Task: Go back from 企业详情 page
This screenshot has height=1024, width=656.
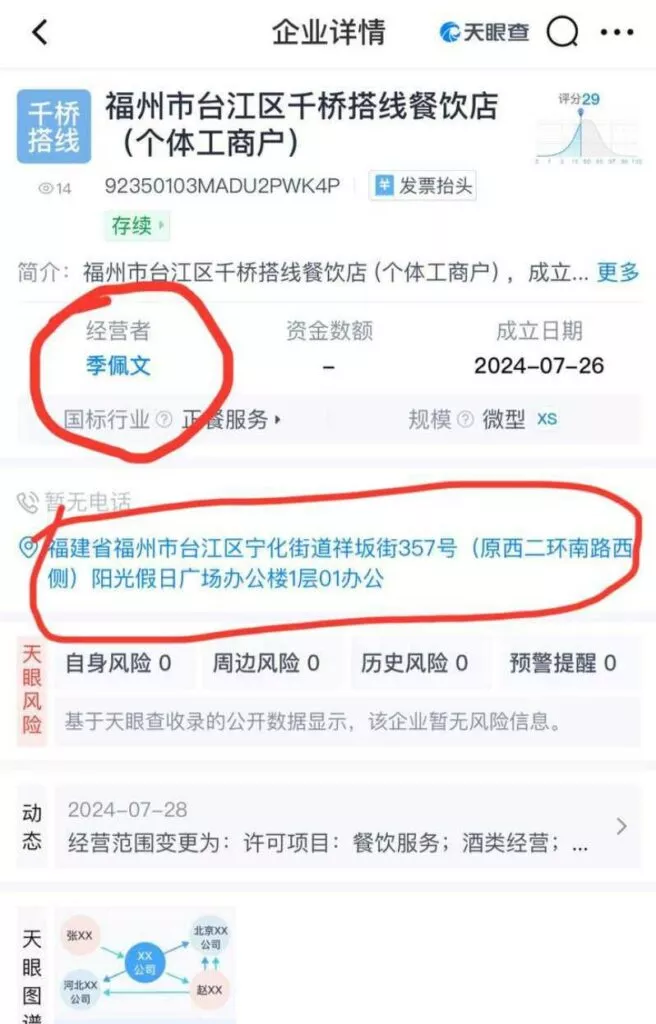Action: coord(40,33)
